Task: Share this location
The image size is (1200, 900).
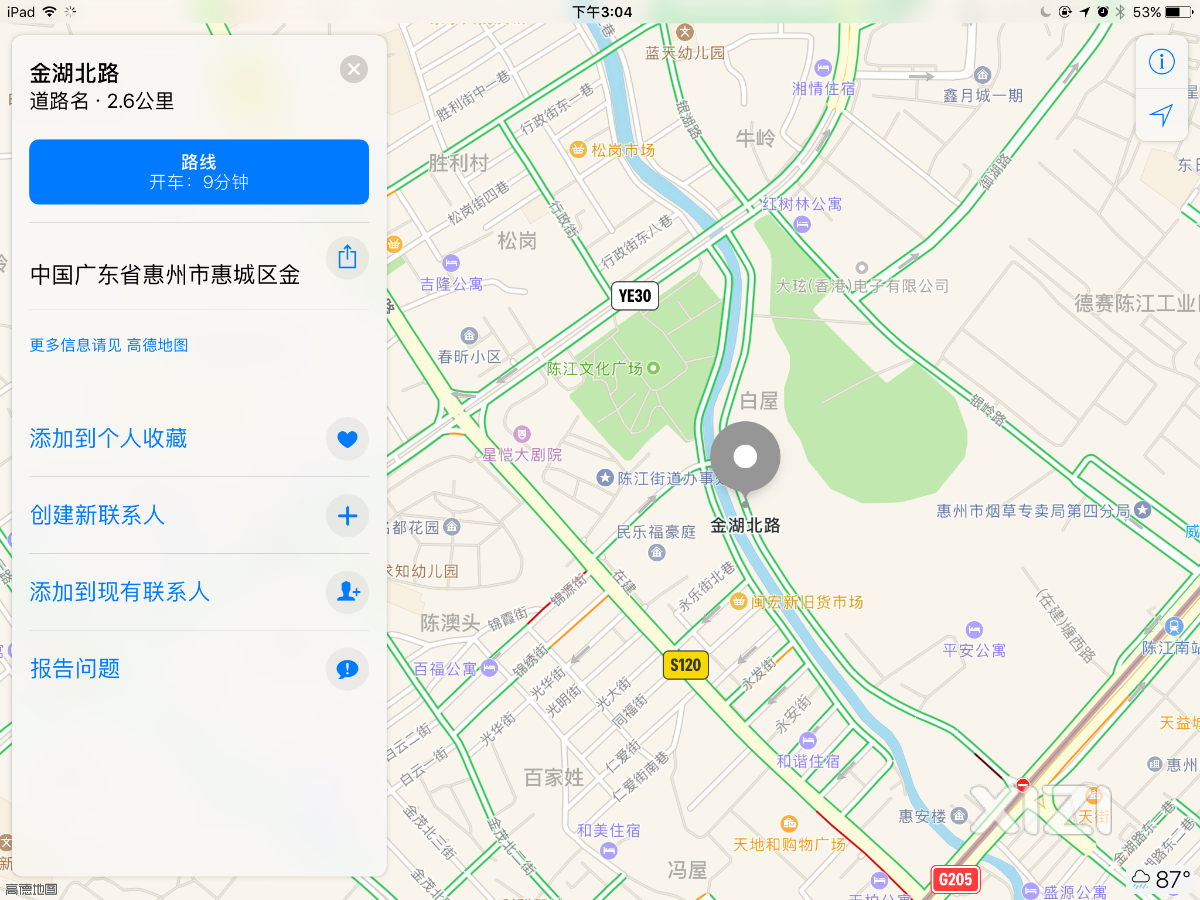Action: pos(347,257)
